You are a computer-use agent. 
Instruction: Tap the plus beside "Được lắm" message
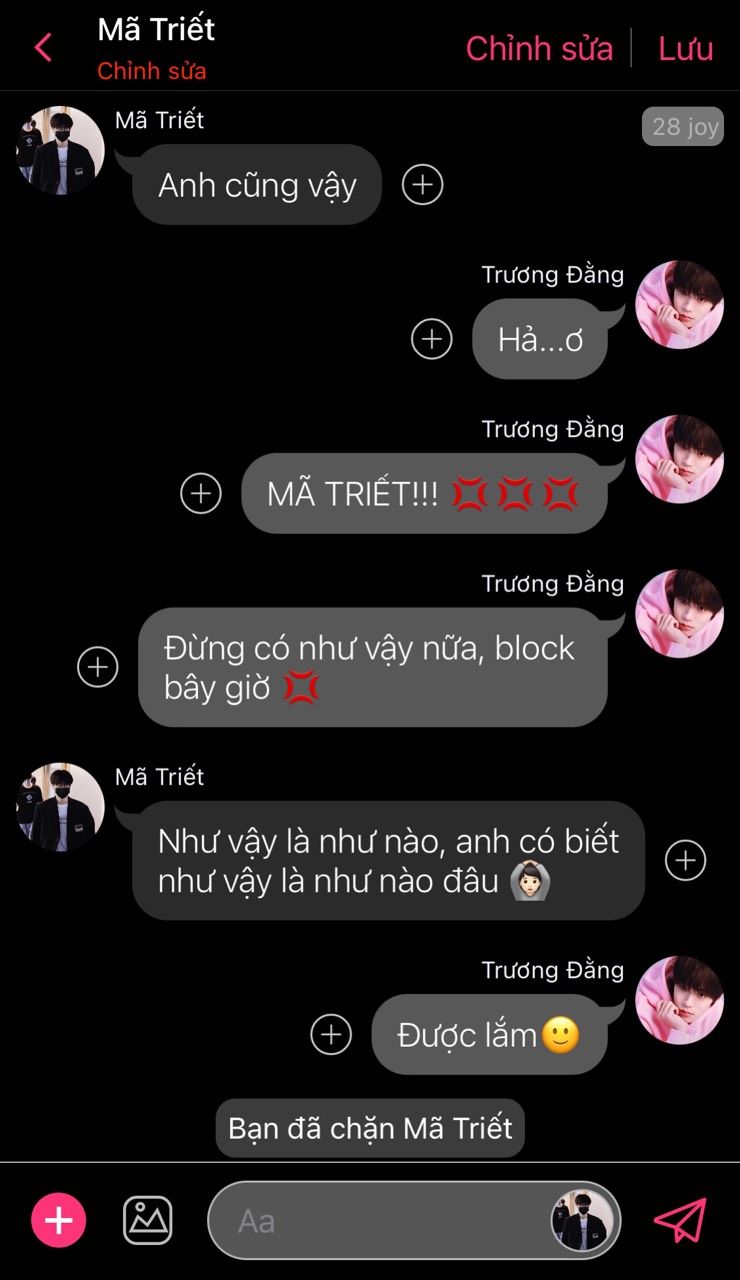pyautogui.click(x=331, y=1035)
